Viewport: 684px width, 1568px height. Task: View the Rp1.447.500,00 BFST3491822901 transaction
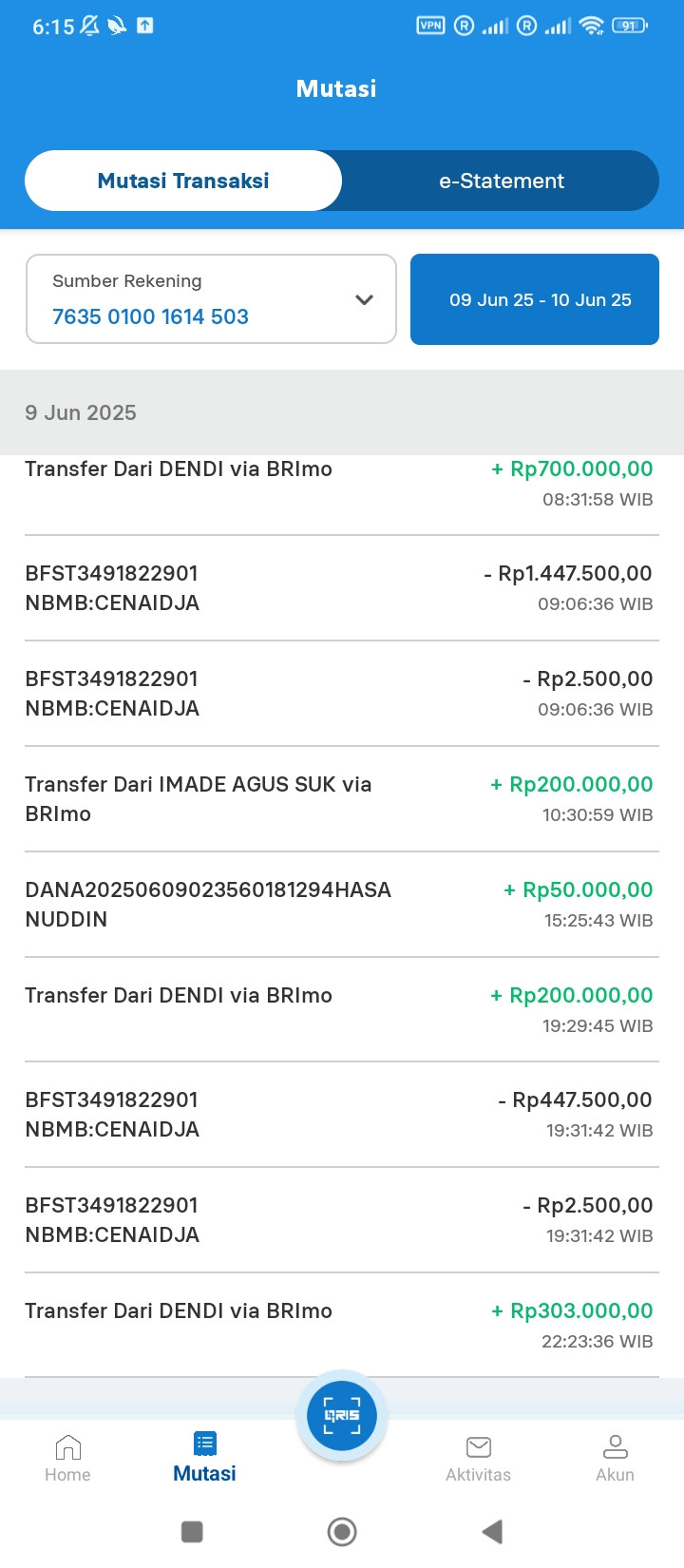click(341, 588)
